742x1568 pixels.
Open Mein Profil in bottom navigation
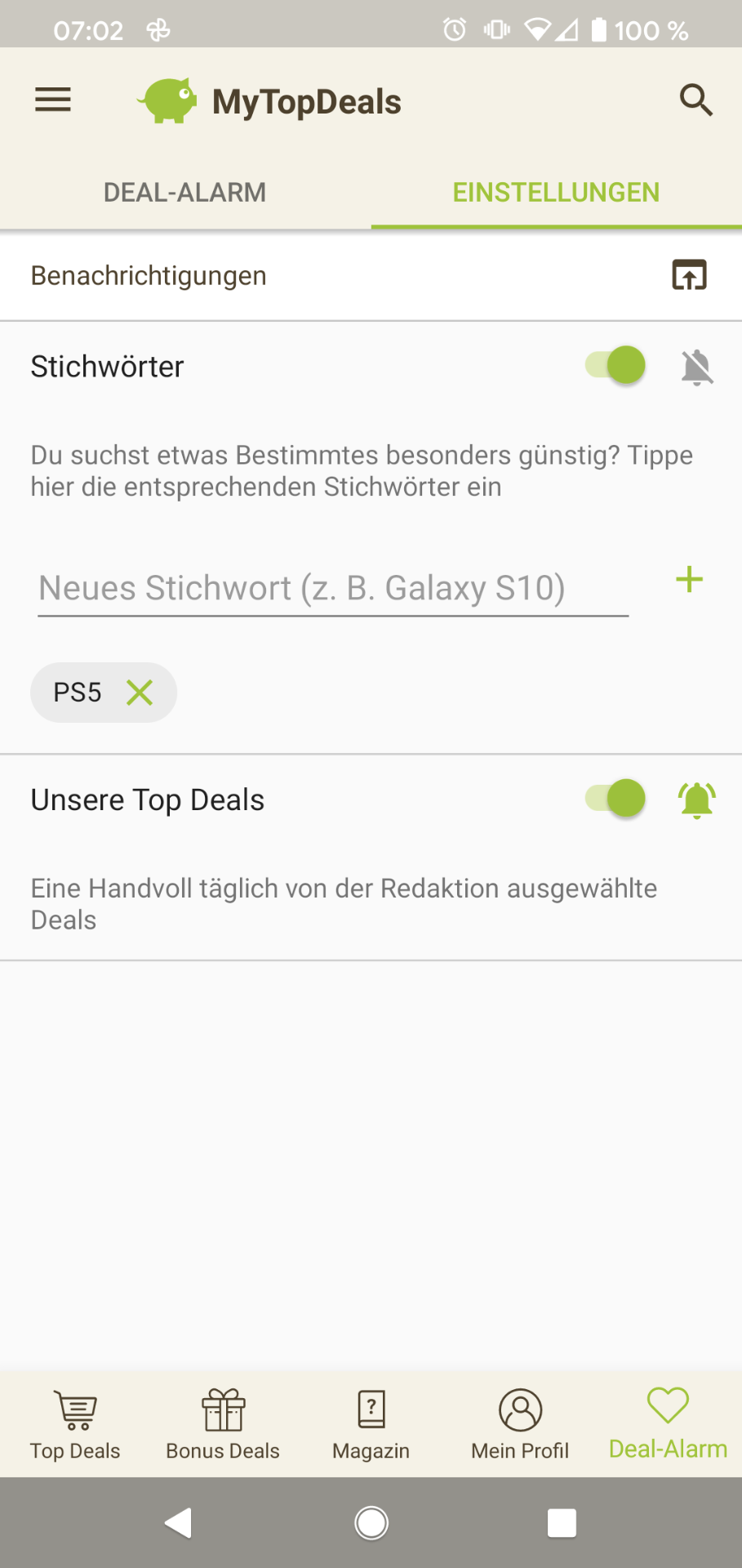[x=520, y=1424]
